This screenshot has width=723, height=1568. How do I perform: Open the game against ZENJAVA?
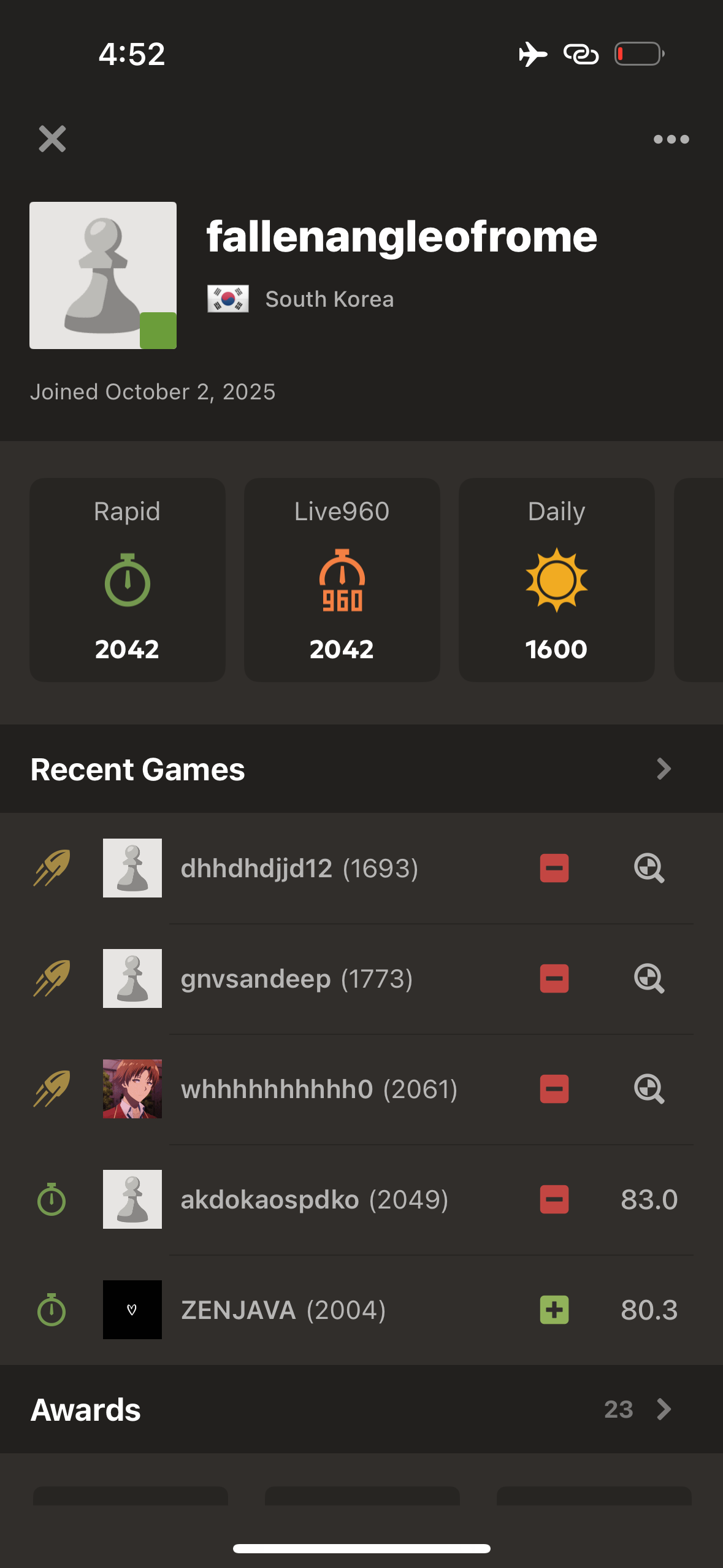(x=283, y=1310)
